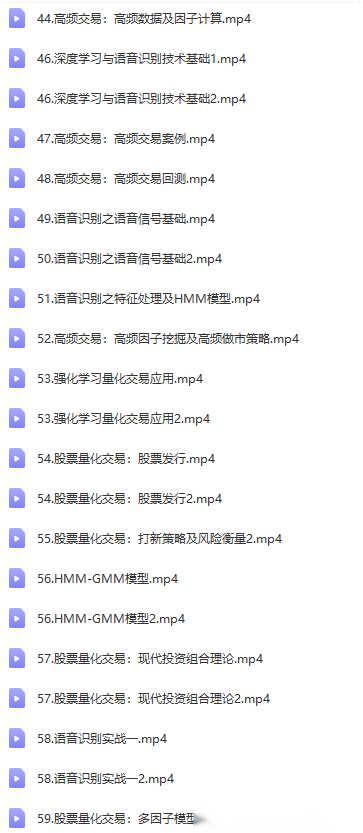
Task: Play 53.强化学习量化交易应用.mp4
Action: point(120,379)
